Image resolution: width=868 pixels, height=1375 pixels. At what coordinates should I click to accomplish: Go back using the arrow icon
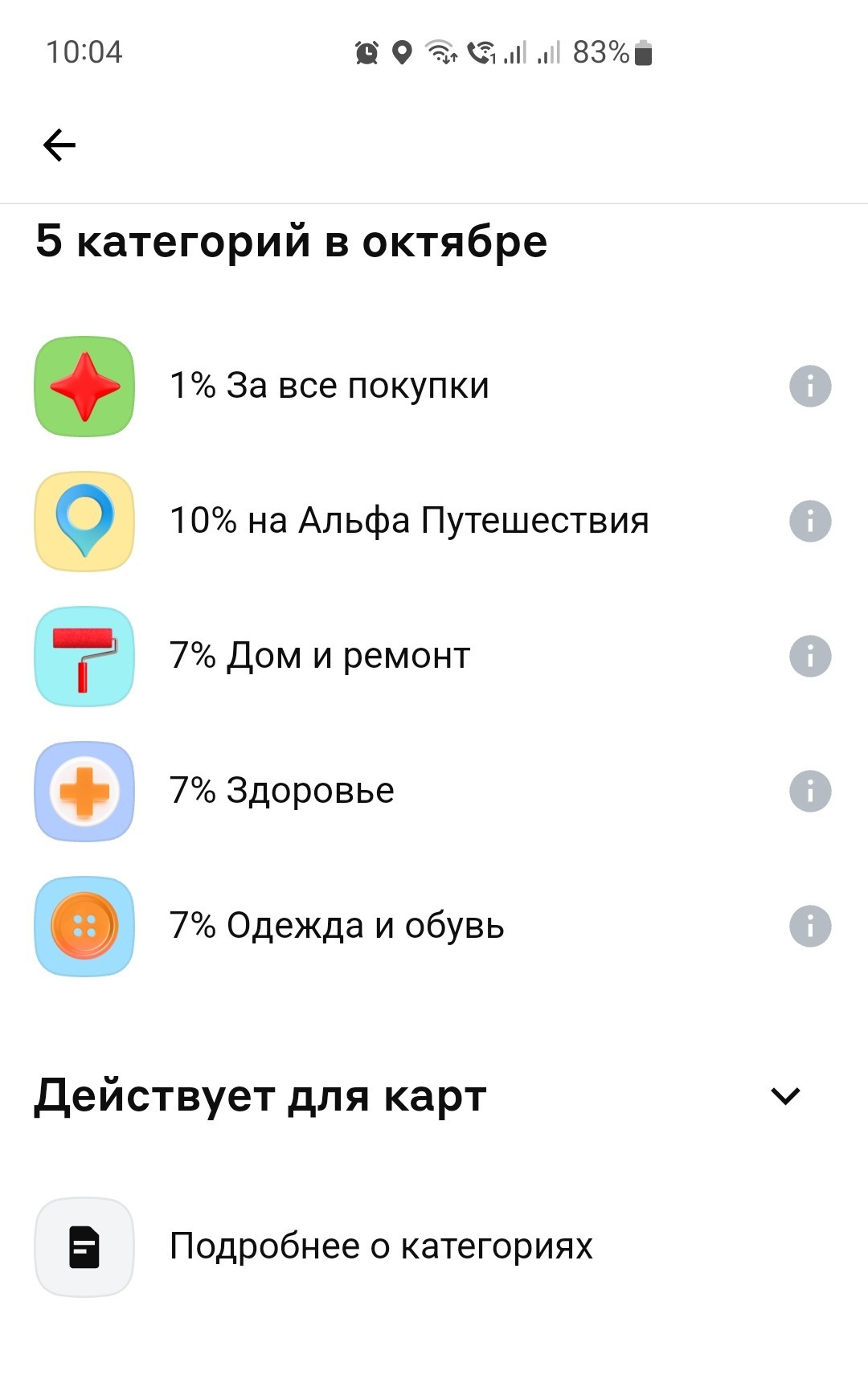[59, 145]
